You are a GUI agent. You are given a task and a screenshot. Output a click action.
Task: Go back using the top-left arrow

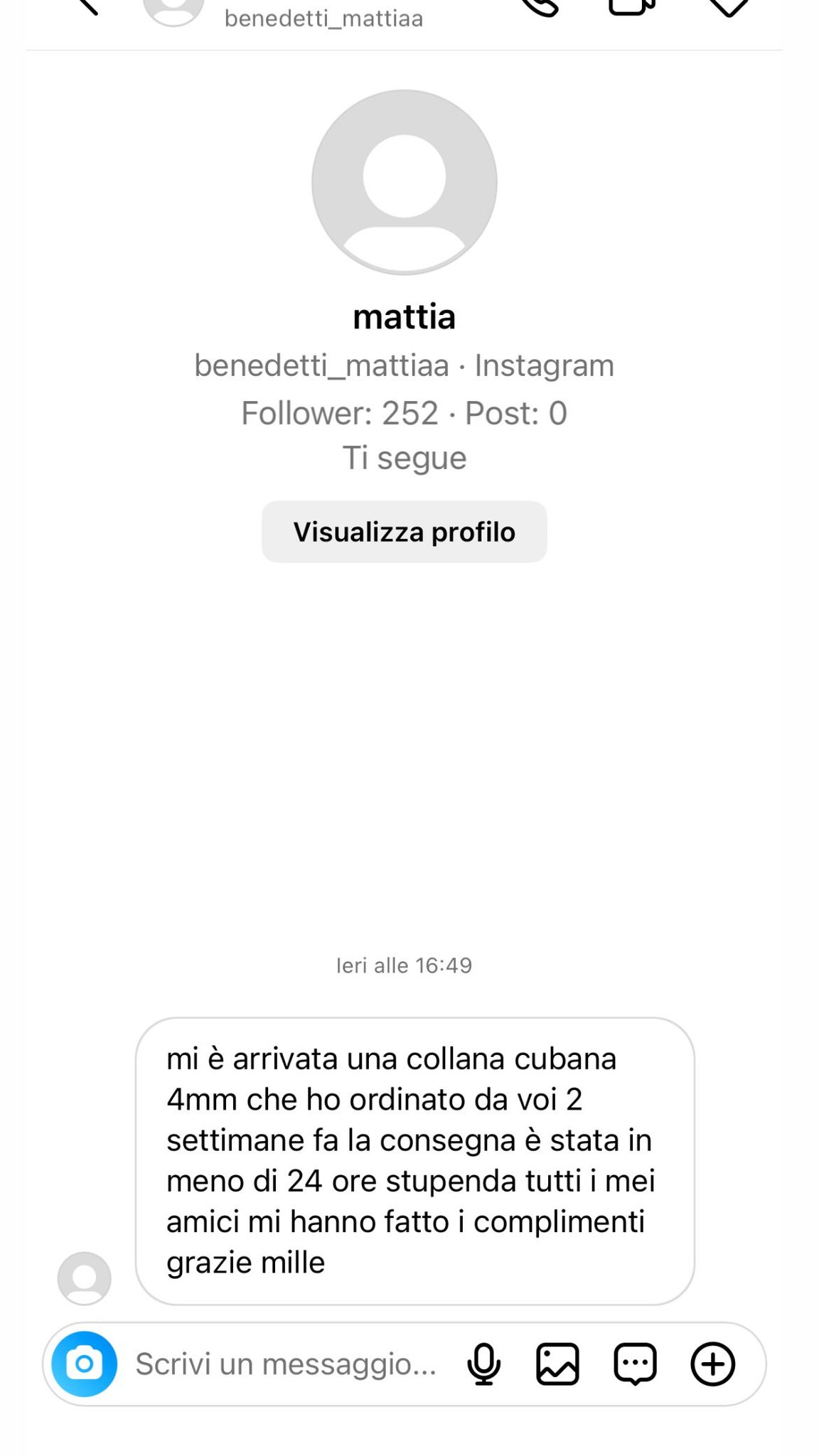(87, 6)
